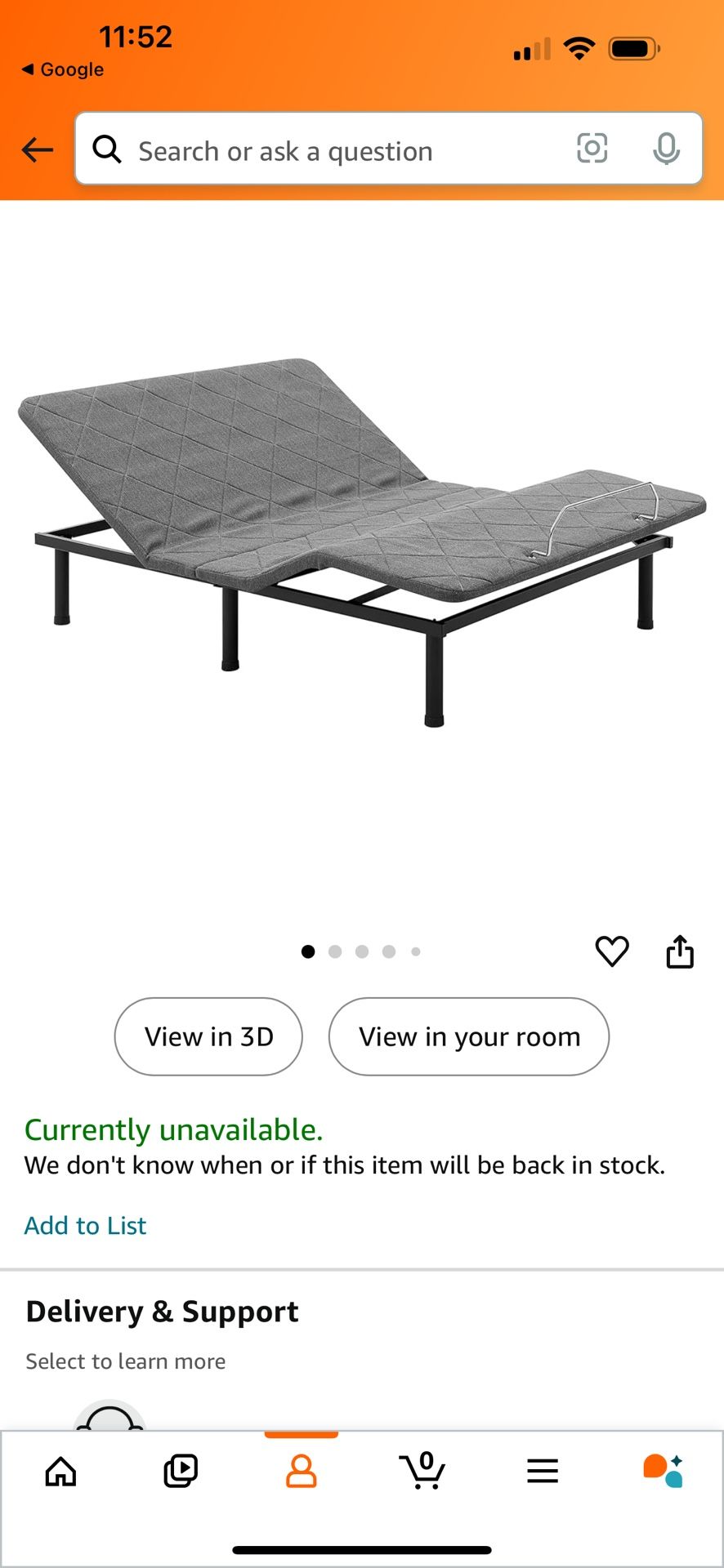Viewport: 724px width, 1568px height.
Task: Tap the search field to ask a question
Action: (x=327, y=150)
